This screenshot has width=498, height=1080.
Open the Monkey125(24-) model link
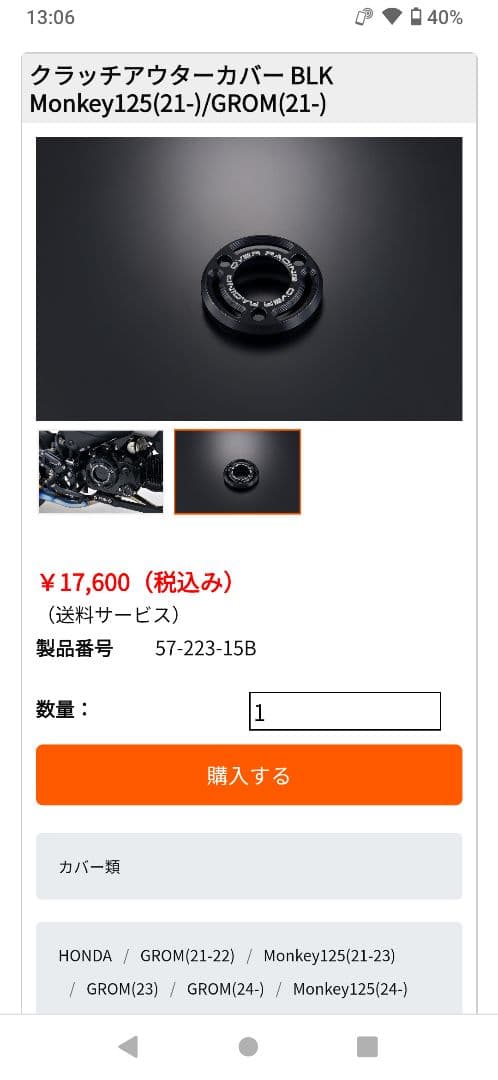click(x=350, y=989)
